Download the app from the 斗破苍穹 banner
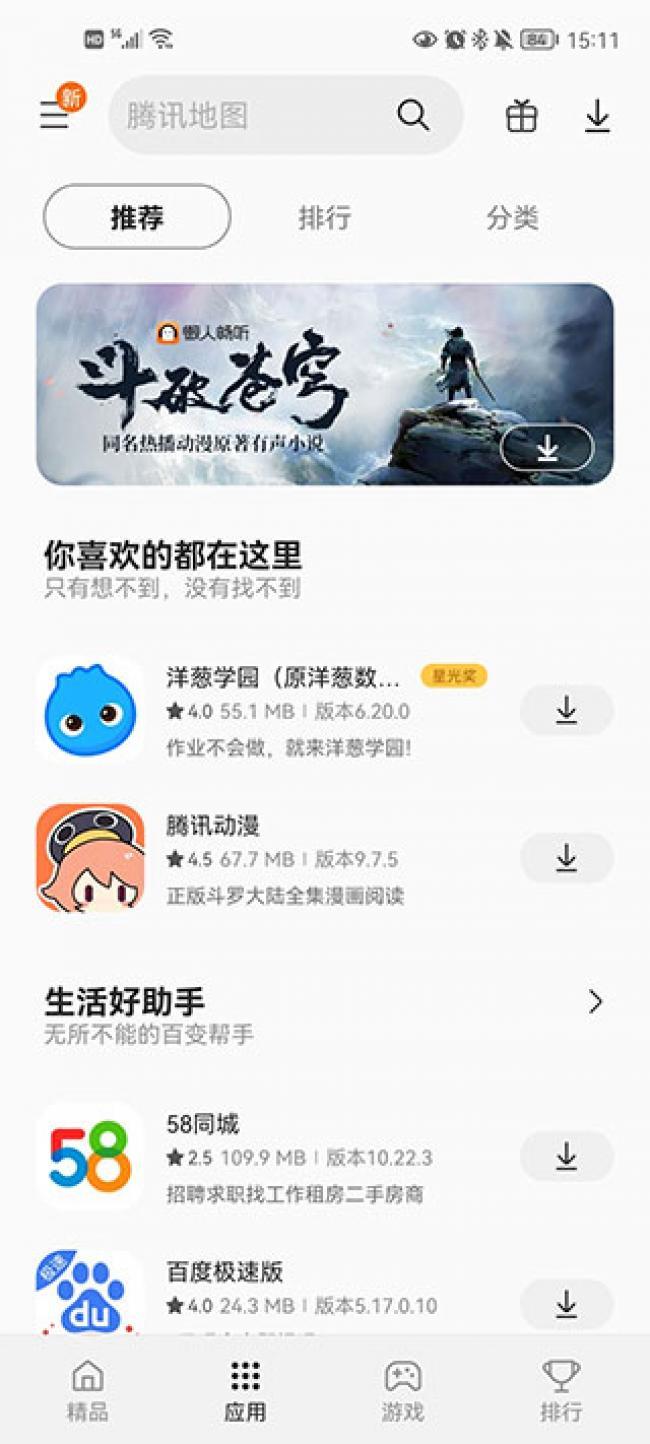The image size is (650, 1444). tap(547, 449)
